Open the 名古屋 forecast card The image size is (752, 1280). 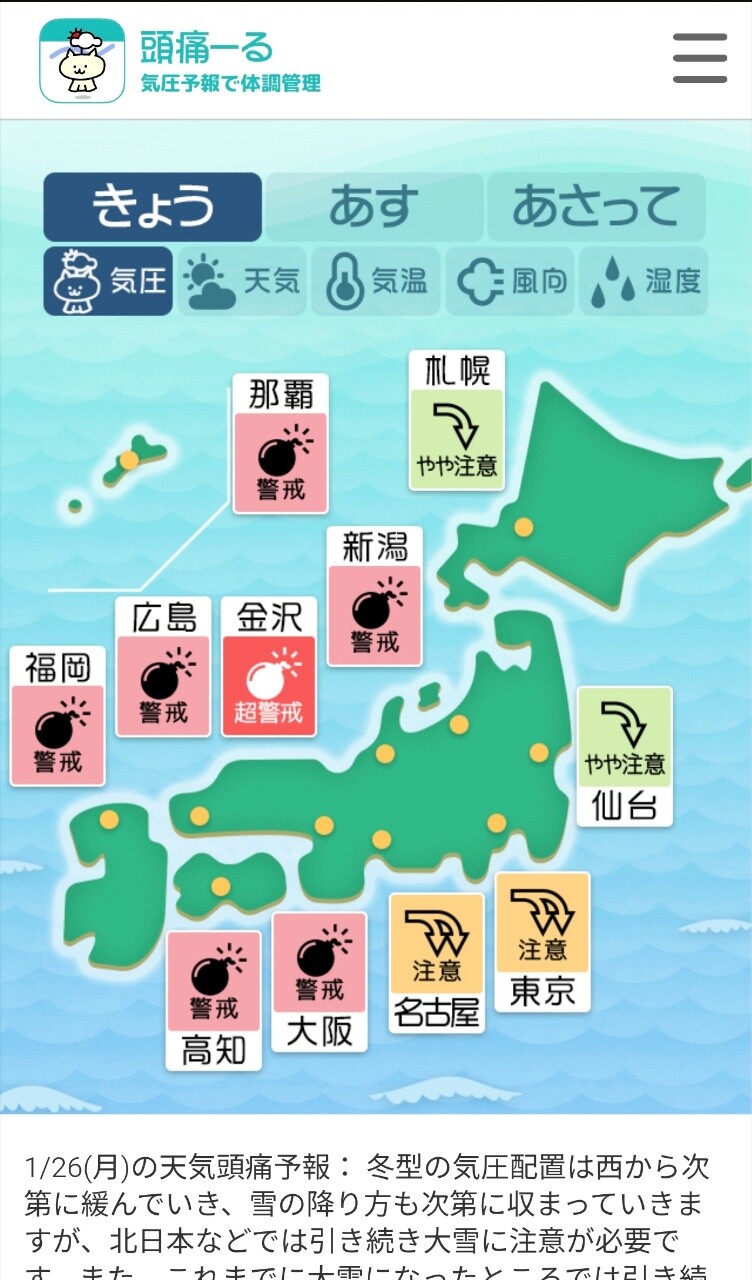point(437,962)
